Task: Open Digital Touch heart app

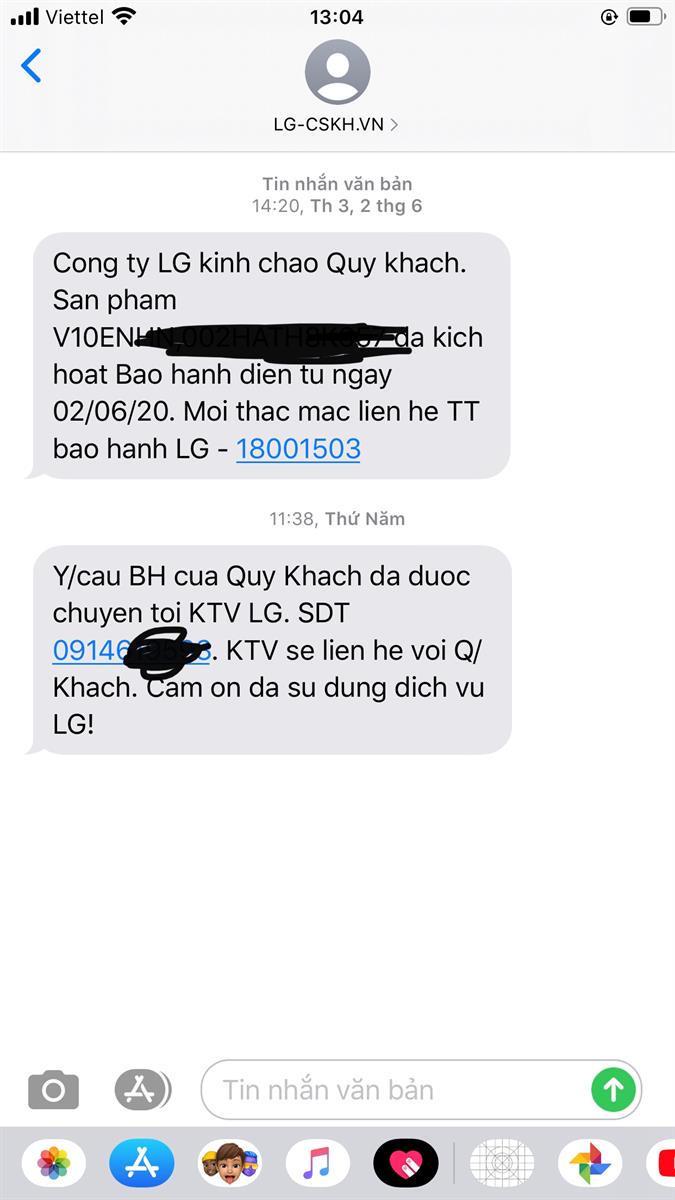Action: [x=406, y=1163]
